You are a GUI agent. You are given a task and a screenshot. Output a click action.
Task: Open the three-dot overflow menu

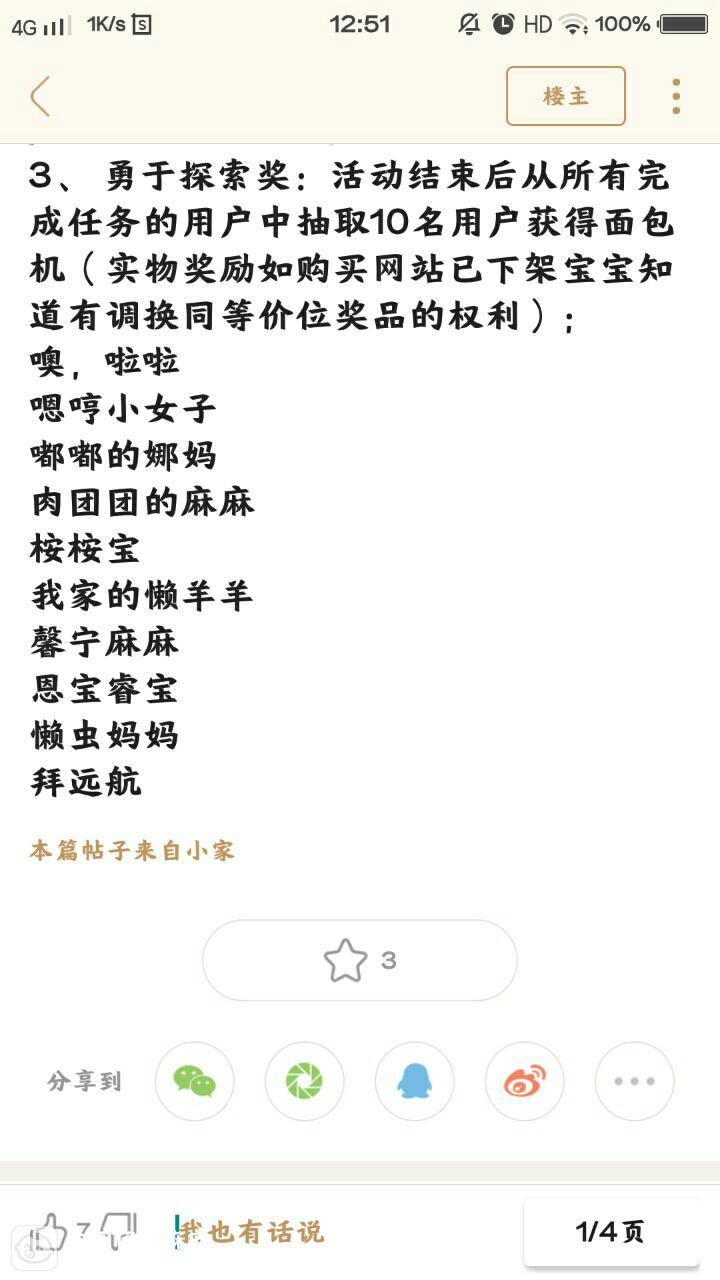tap(676, 96)
